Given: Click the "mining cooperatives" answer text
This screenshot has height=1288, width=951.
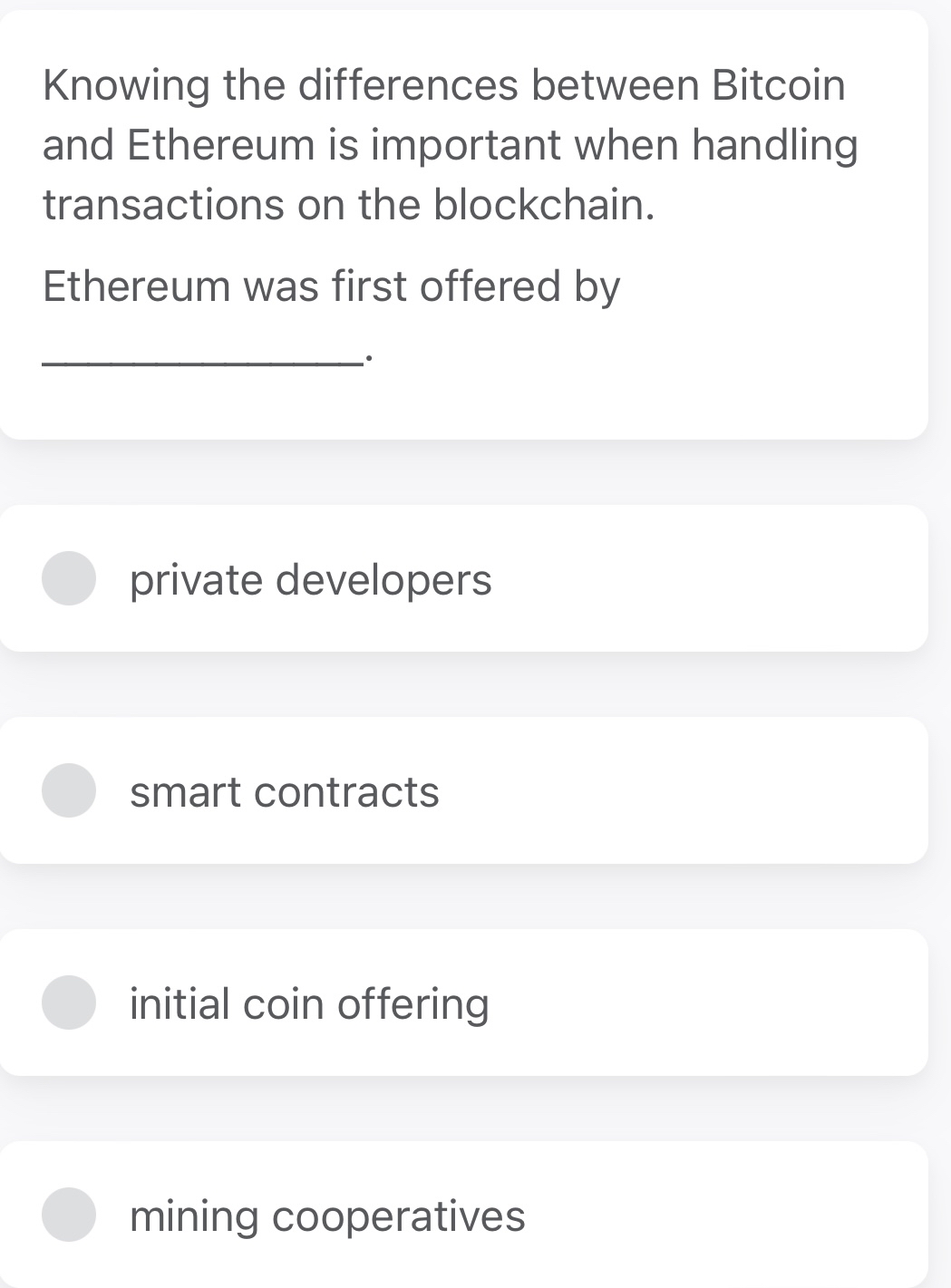Looking at the screenshot, I should [326, 1216].
